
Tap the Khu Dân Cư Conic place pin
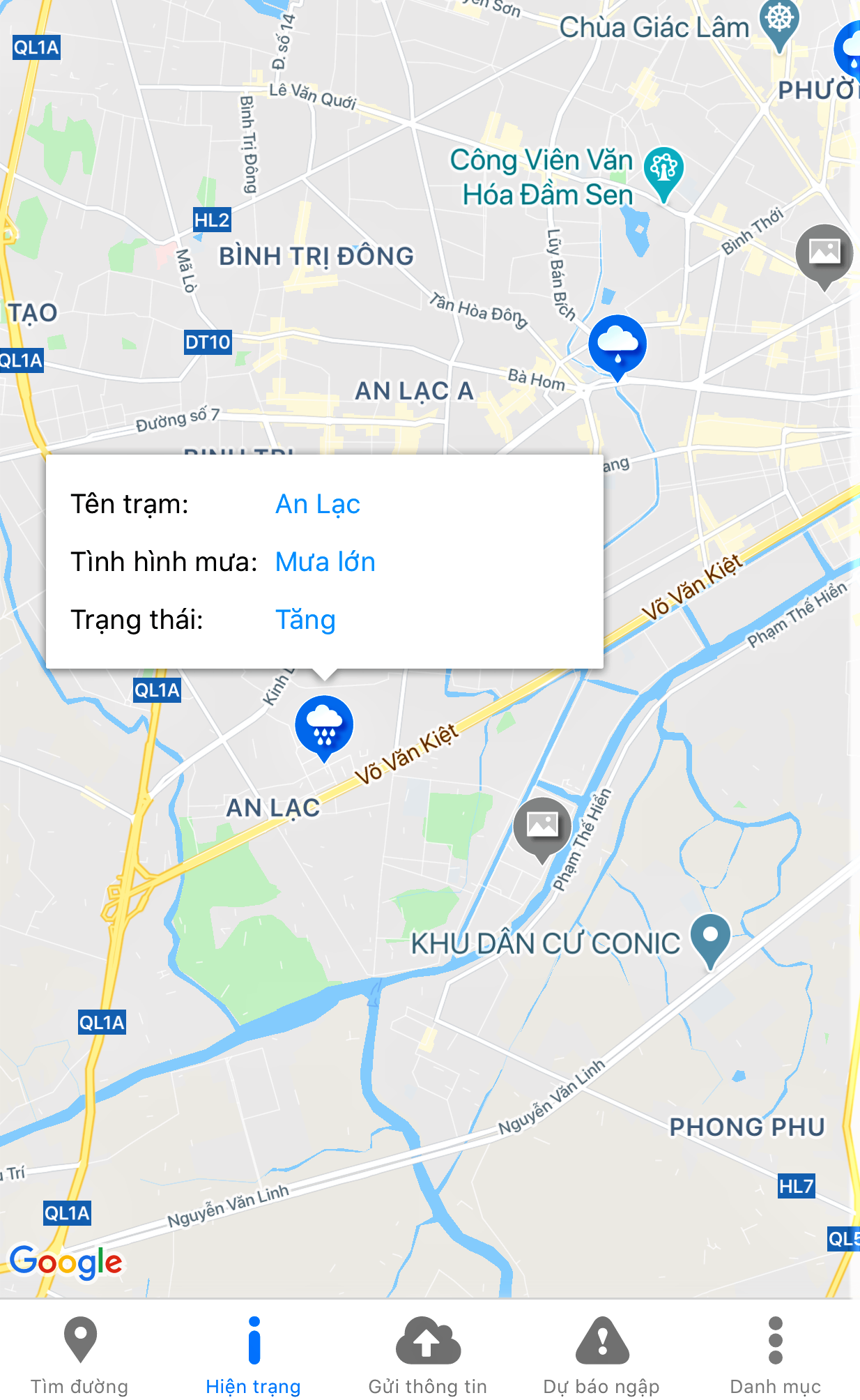tap(710, 936)
